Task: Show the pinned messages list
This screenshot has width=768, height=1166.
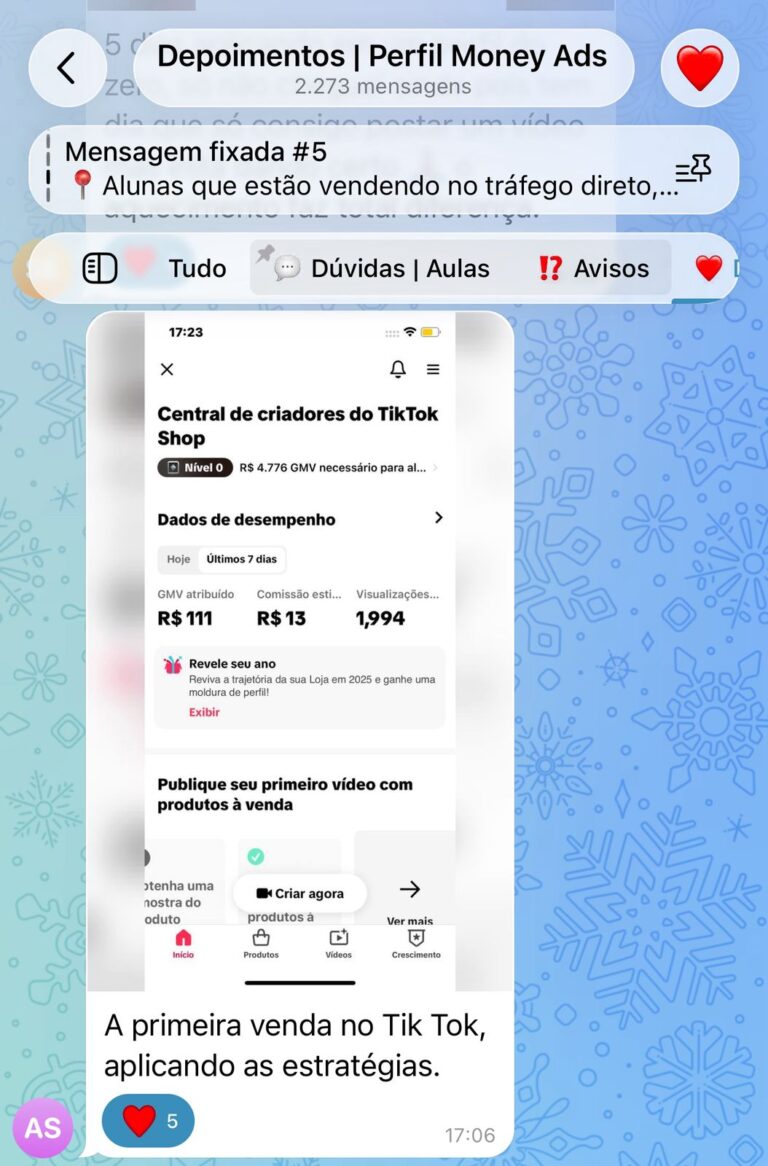Action: click(693, 171)
